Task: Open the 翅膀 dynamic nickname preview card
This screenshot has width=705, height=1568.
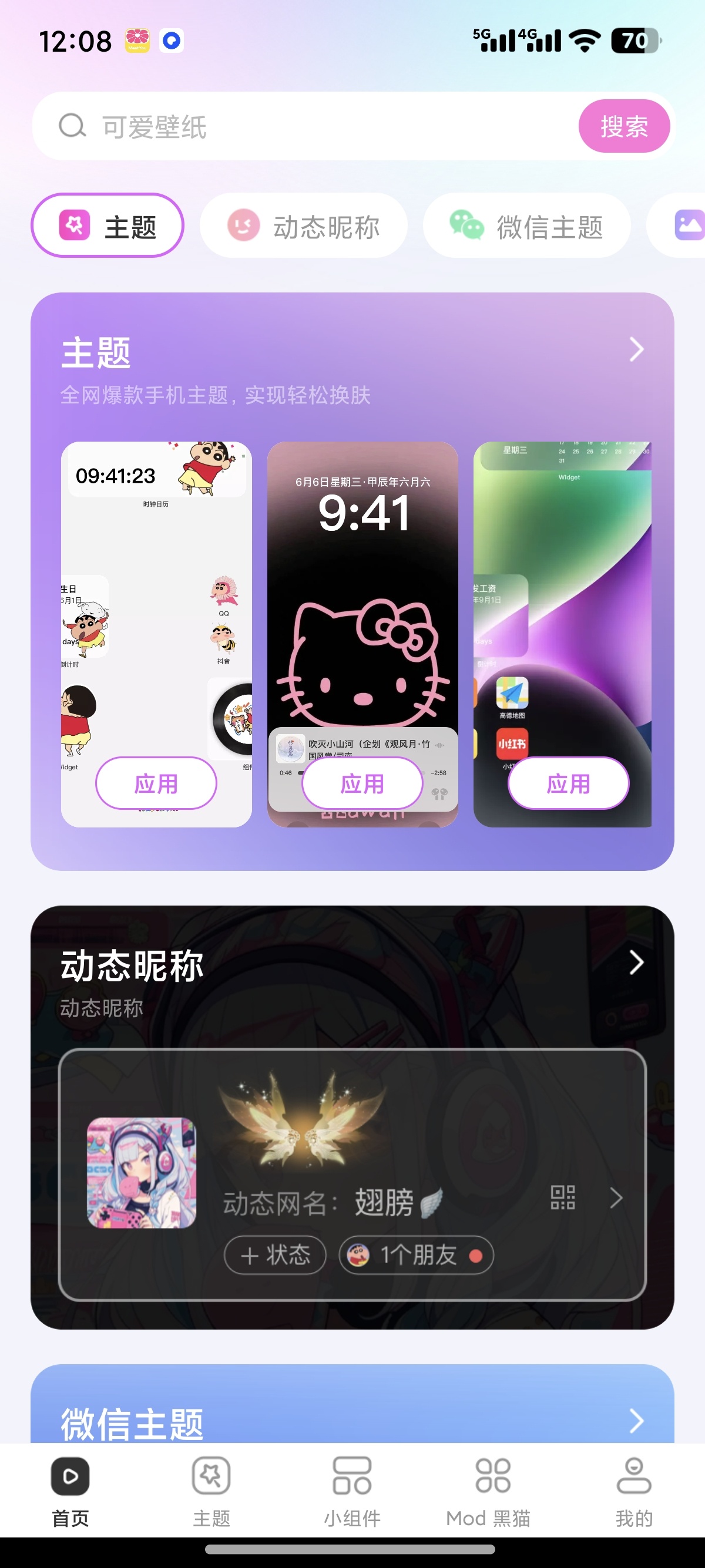Action: [x=352, y=1173]
